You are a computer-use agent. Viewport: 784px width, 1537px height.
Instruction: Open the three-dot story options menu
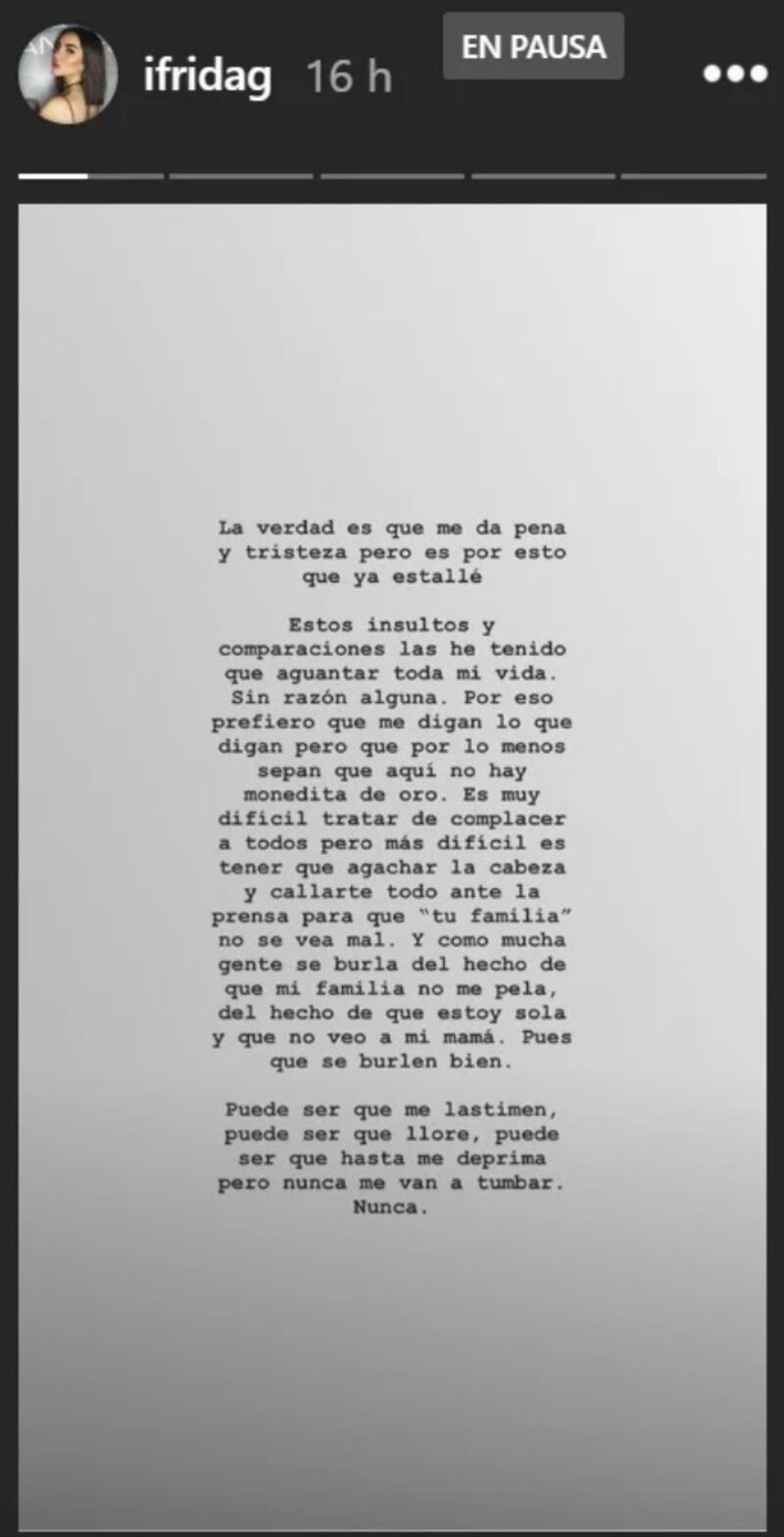pyautogui.click(x=735, y=74)
